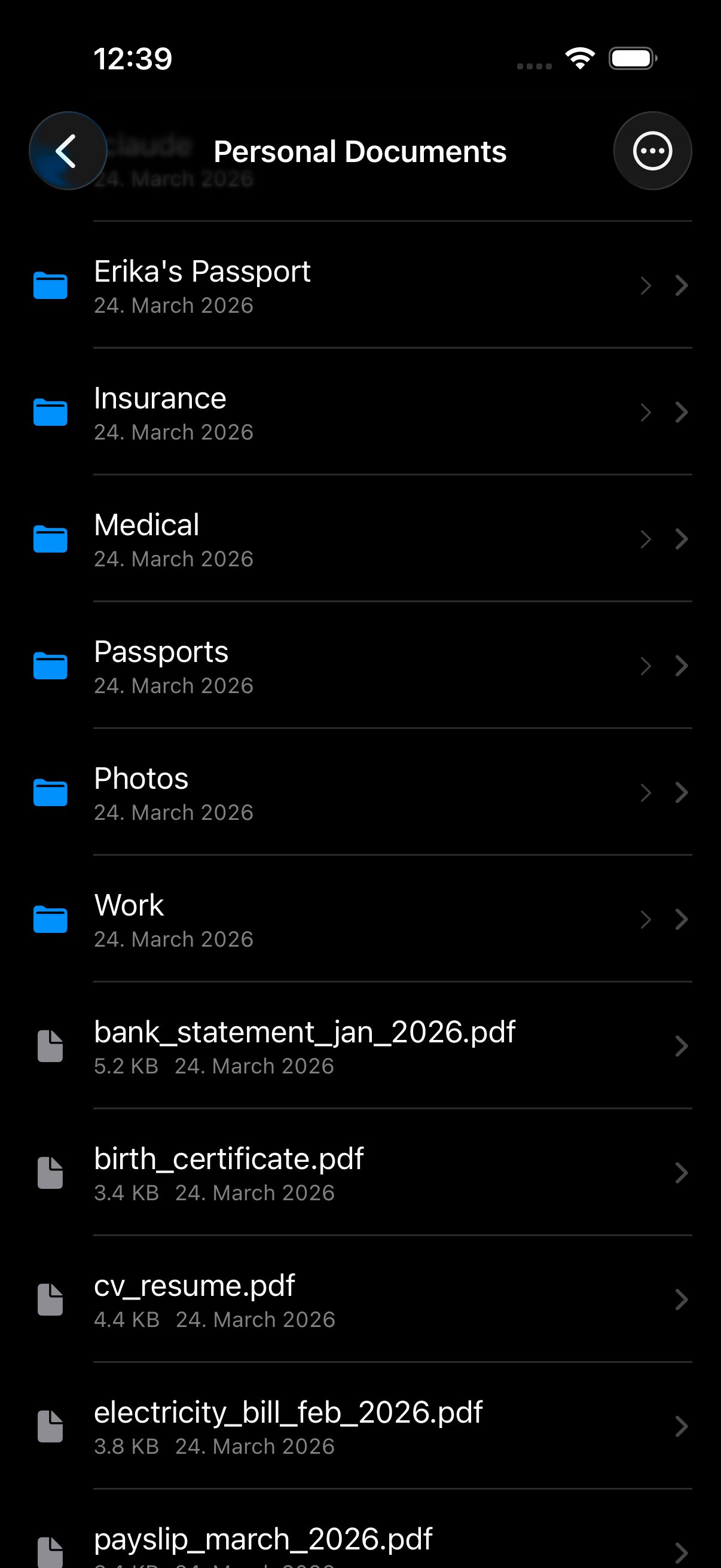721x1568 pixels.
Task: Tap the chevron next to the Work folder
Action: [682, 920]
